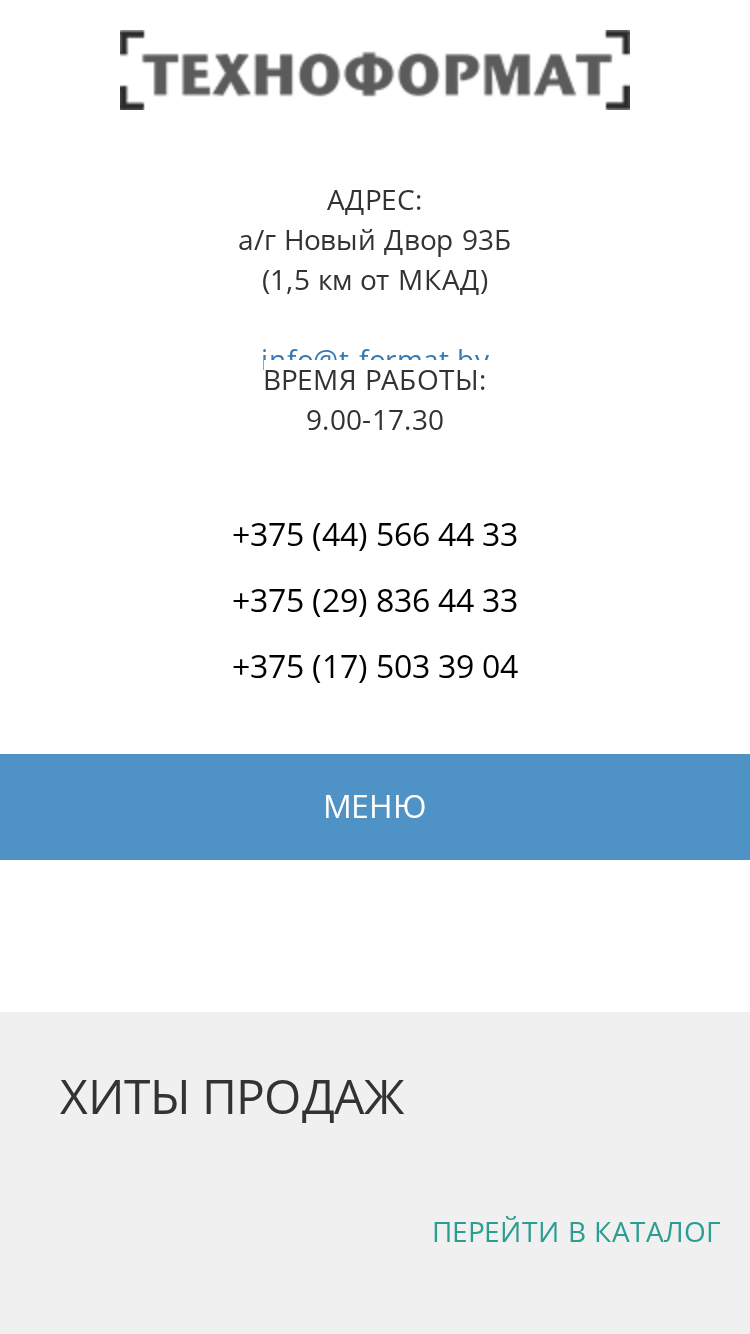
Task: Follow the ПЕРЕЙТИ В КАТАЛОГ link
Action: [576, 1232]
